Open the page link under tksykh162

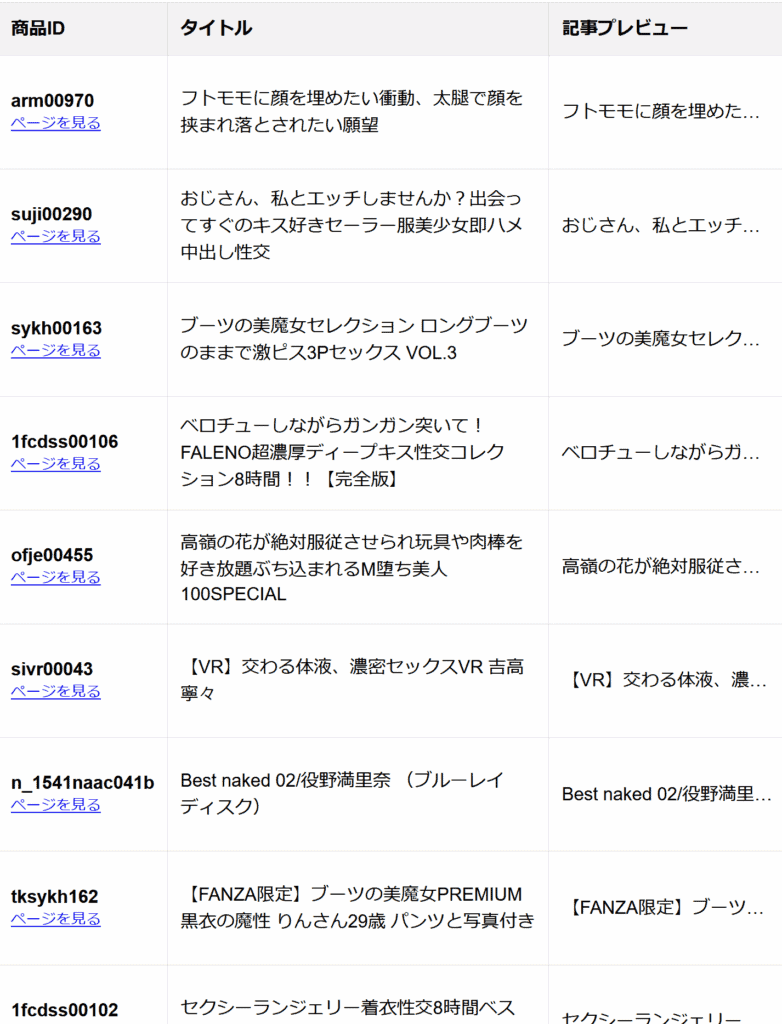point(56,919)
